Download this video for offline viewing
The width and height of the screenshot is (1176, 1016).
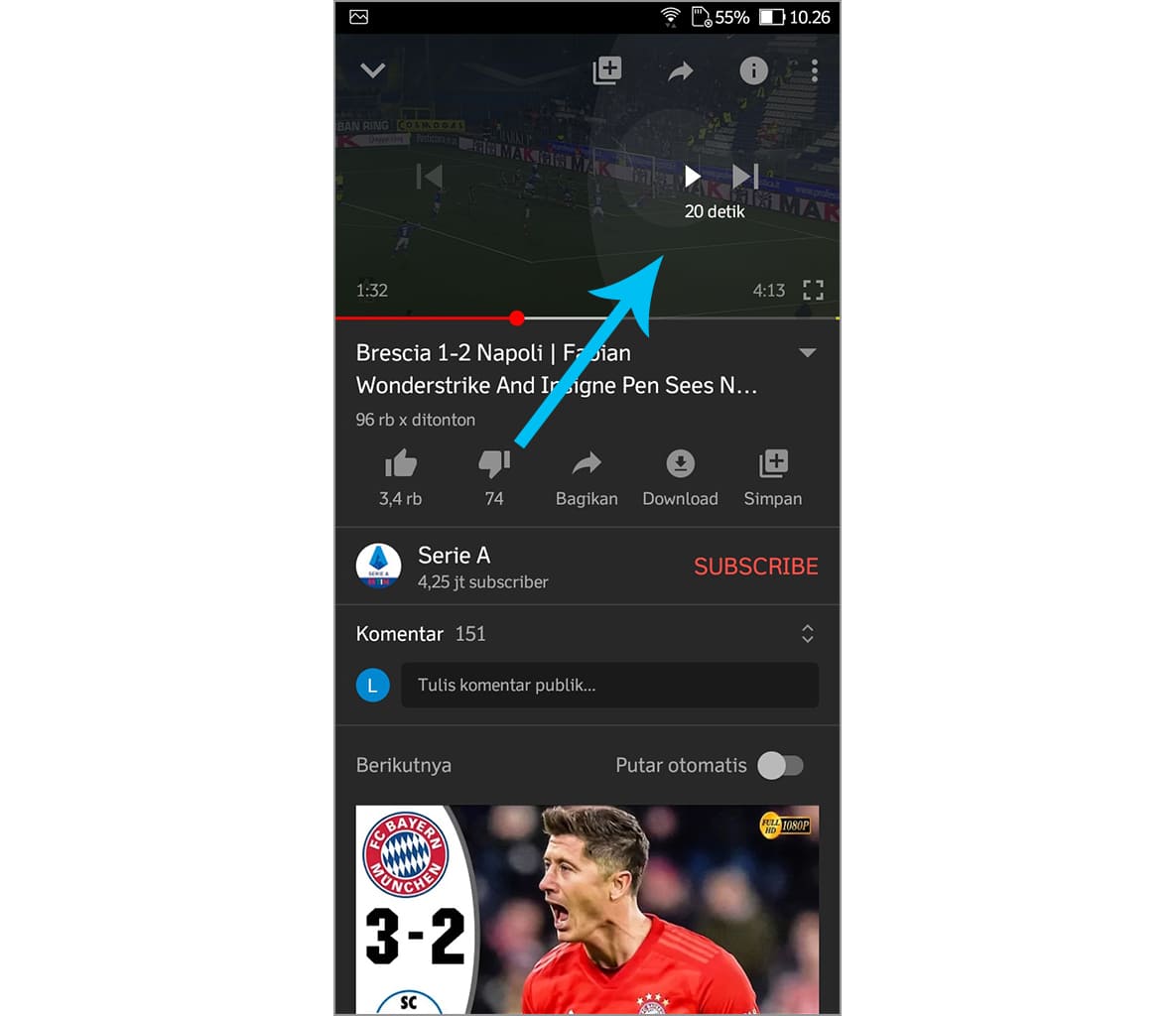coord(680,476)
